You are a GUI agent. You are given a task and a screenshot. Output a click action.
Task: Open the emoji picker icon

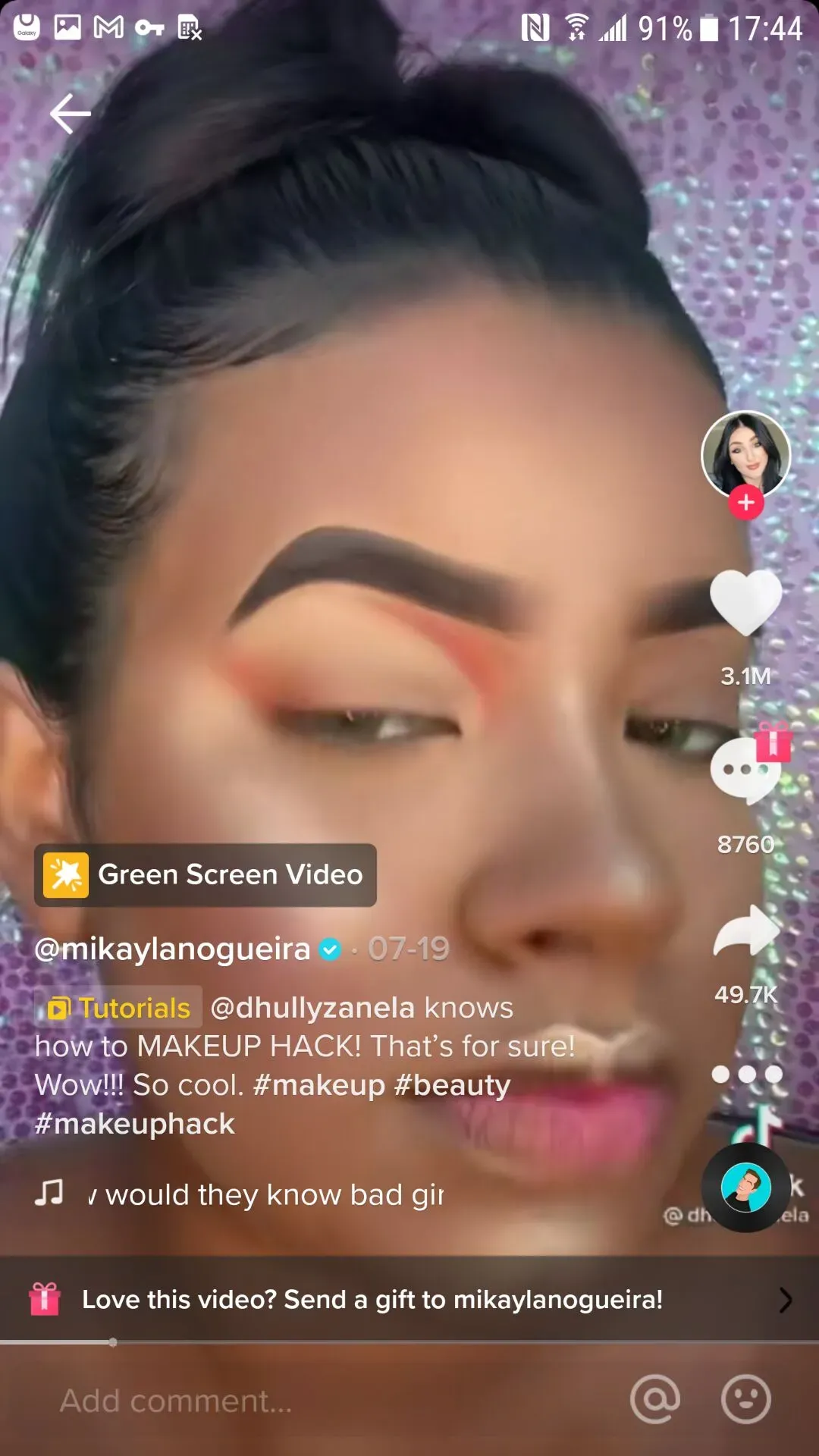coord(746,1399)
